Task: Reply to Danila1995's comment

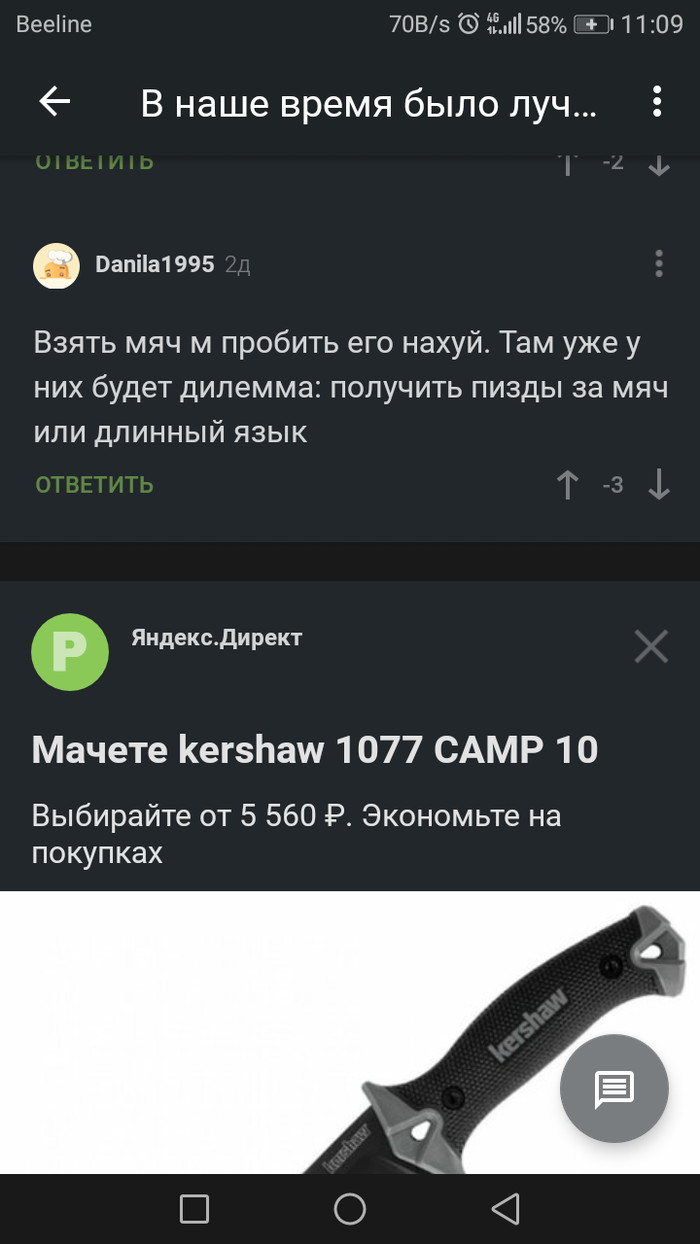Action: (x=94, y=485)
